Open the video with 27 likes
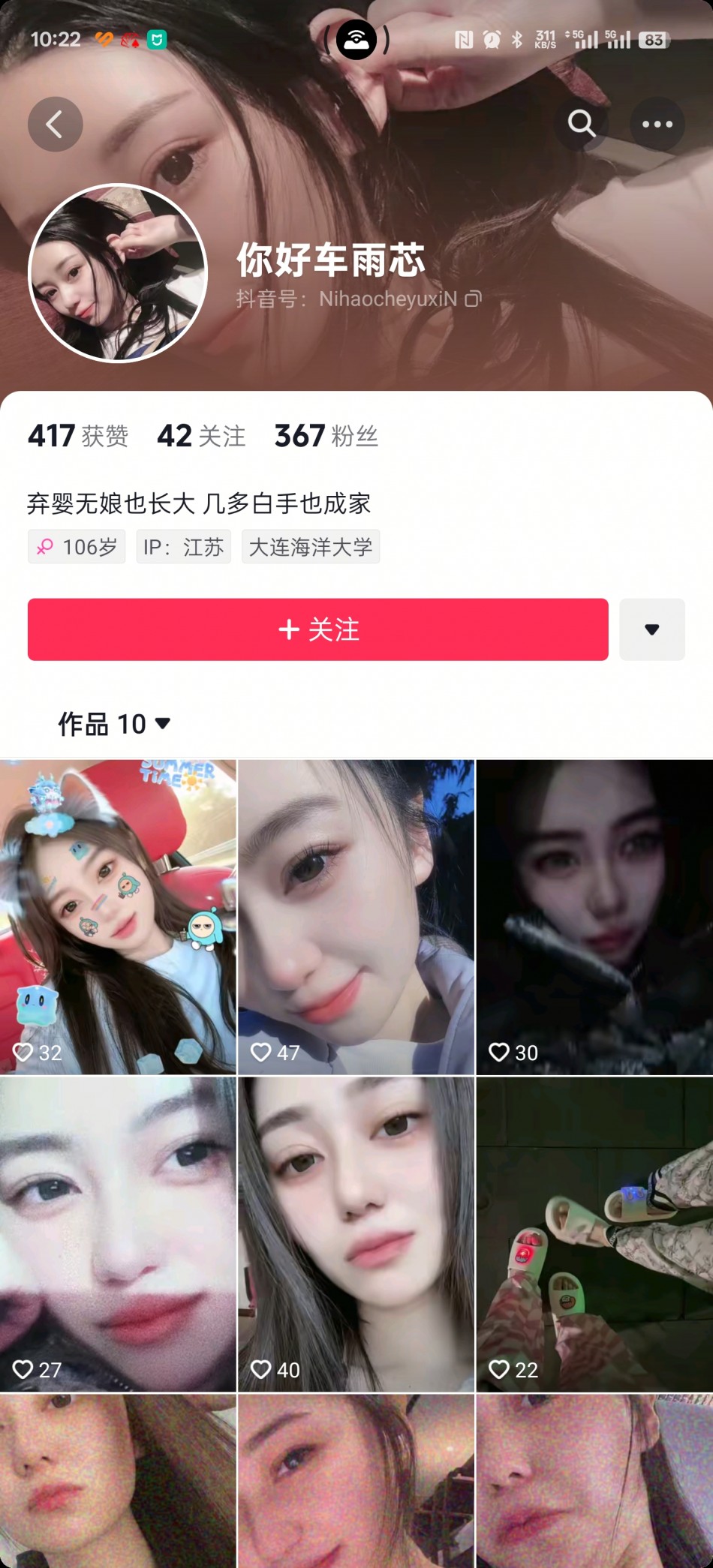Viewport: 713px width, 1568px height. 118,1234
